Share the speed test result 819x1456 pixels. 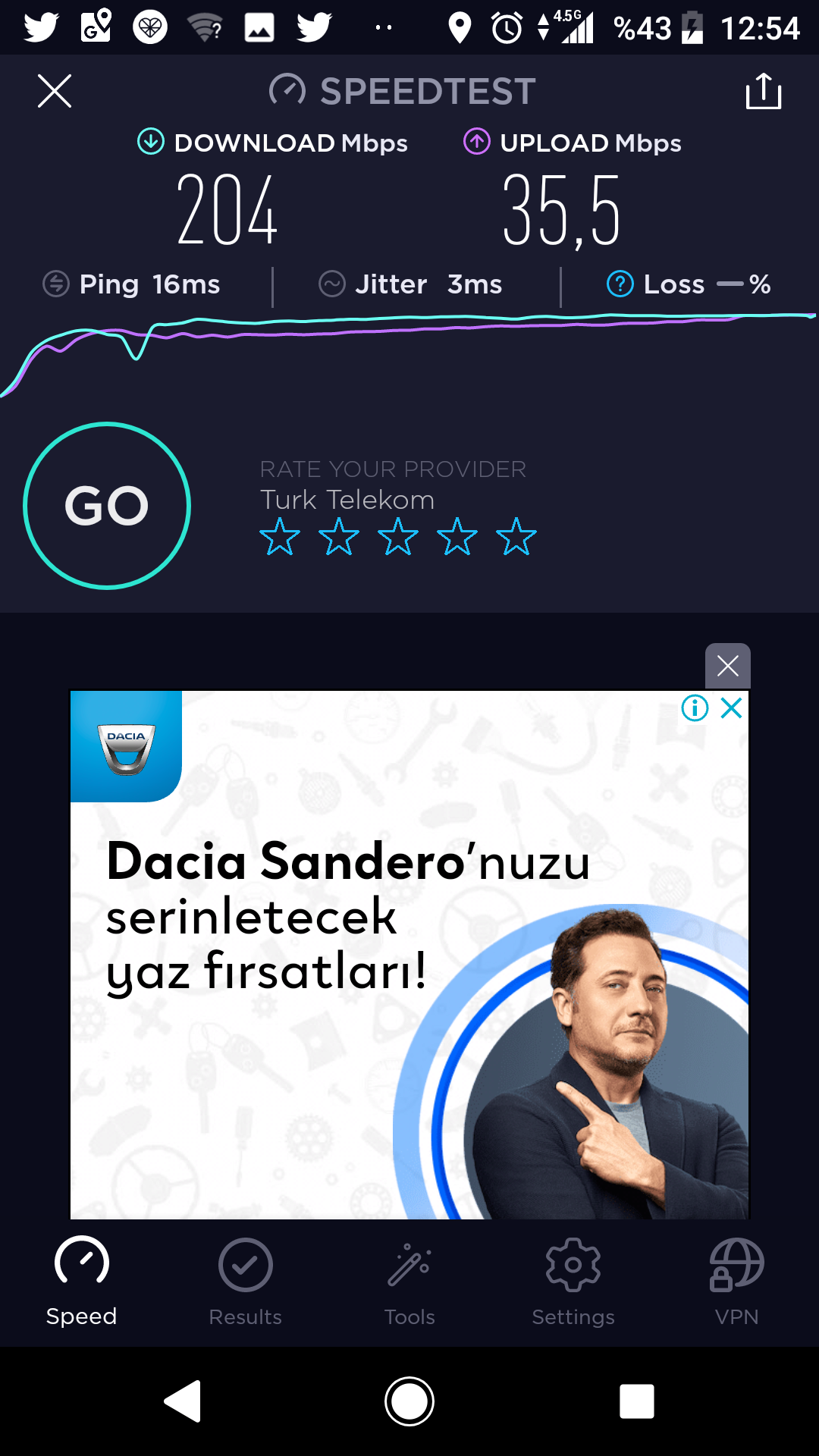pos(764,91)
